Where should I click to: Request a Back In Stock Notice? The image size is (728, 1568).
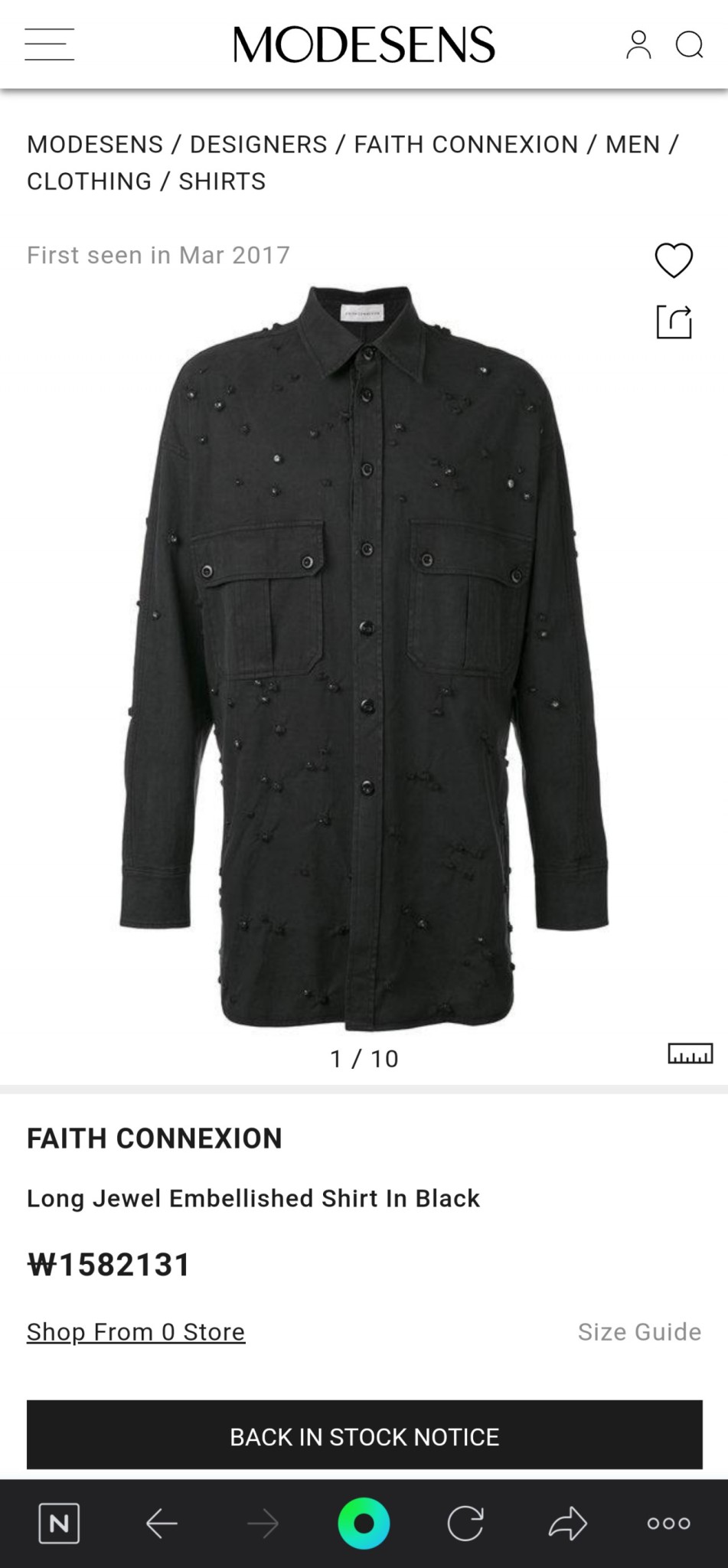click(x=364, y=1437)
